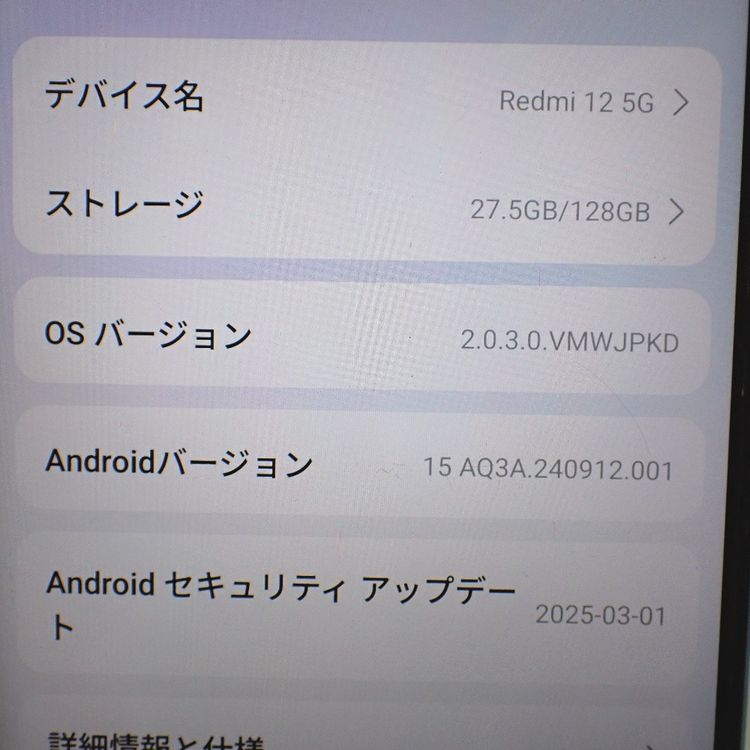The height and width of the screenshot is (750, 750).
Task: Open the ストレージ row showing 27.5GB/128GB
Action: coord(365,208)
